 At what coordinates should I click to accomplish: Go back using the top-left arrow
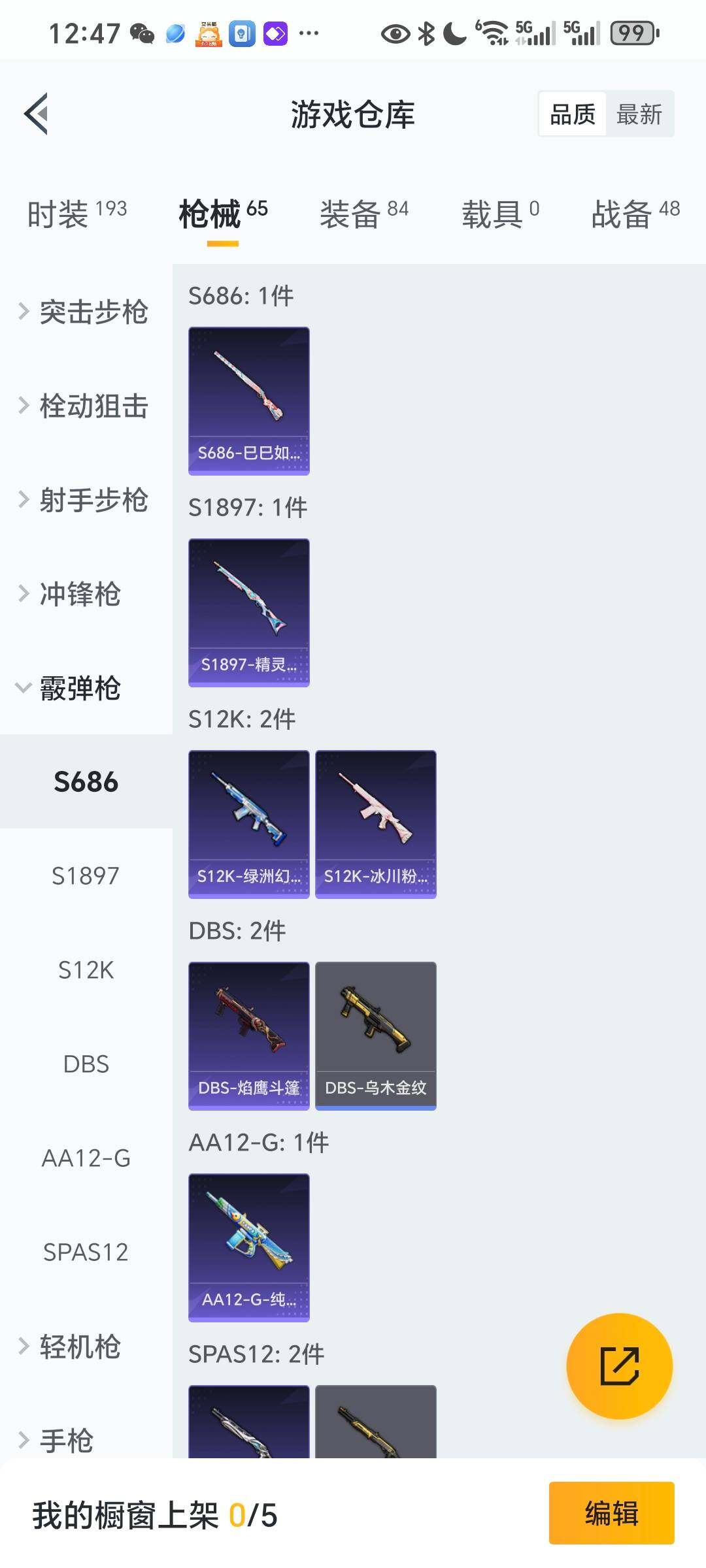point(37,114)
